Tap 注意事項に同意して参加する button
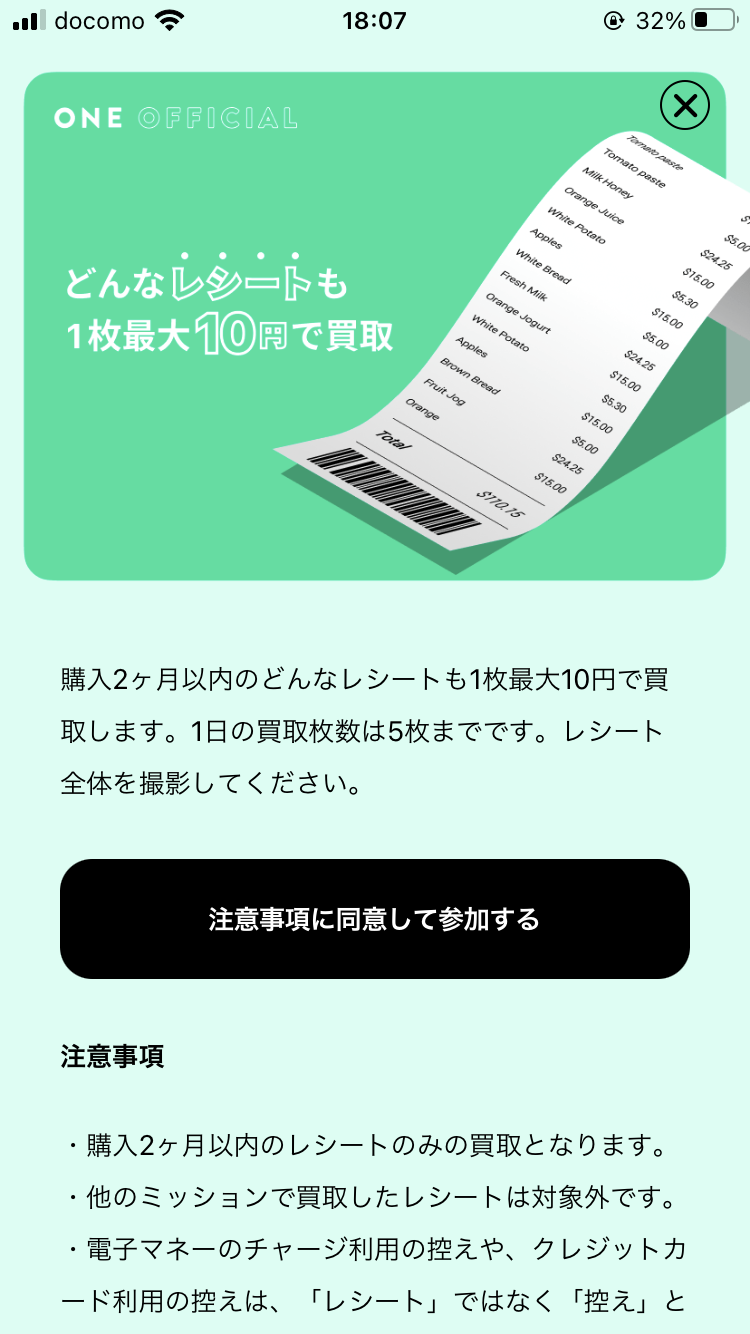750x1334 pixels. [375, 919]
